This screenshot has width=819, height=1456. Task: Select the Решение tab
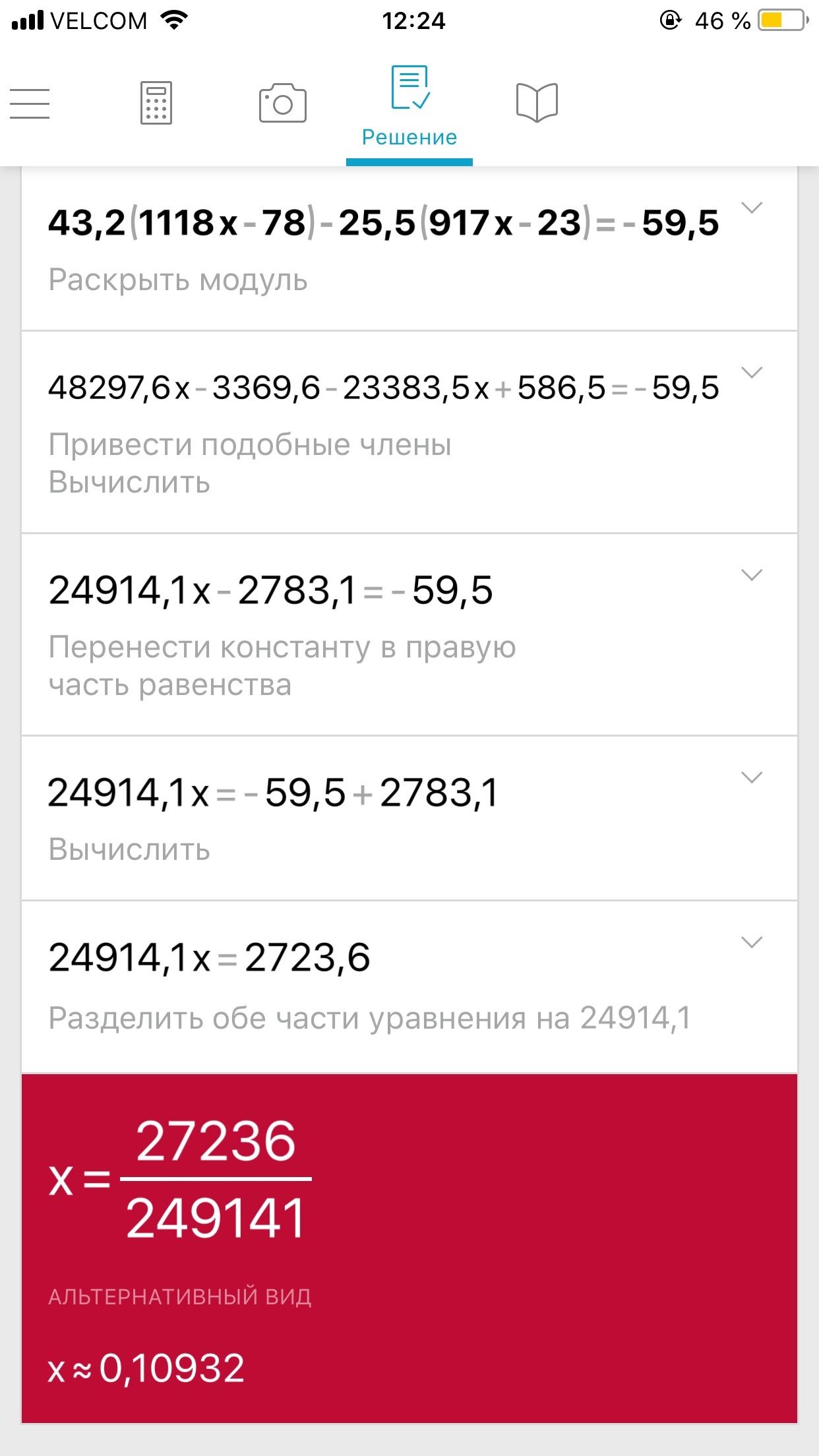(409, 107)
